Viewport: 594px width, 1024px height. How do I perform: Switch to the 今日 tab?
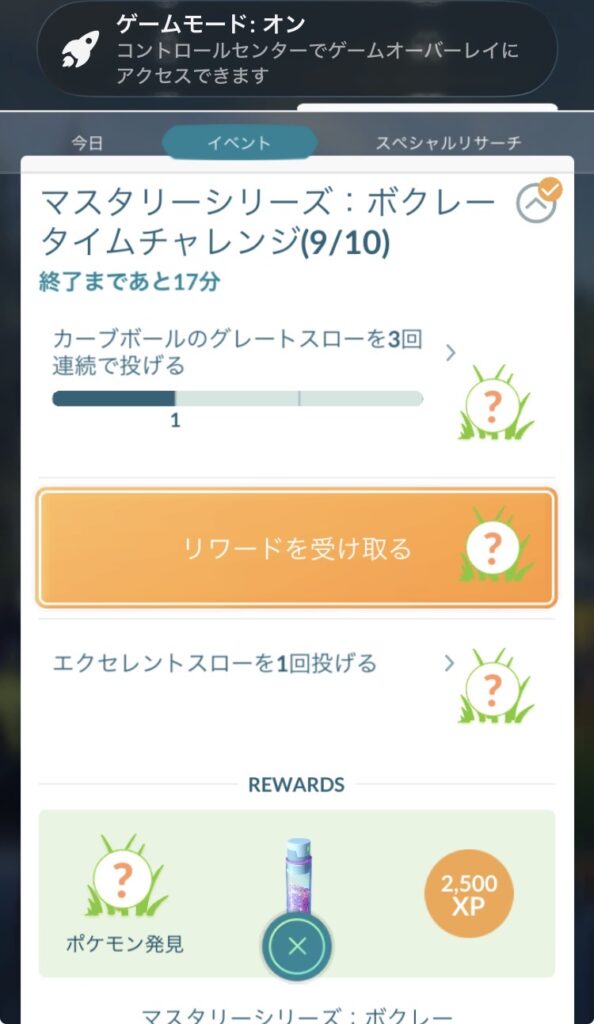(x=87, y=143)
